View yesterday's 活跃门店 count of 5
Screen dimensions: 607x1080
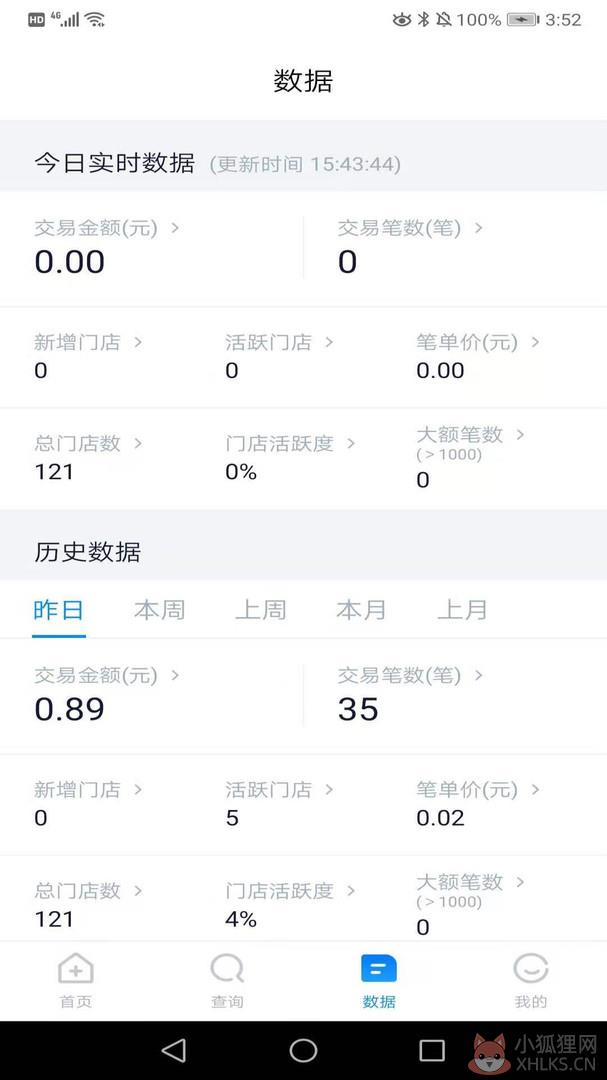point(279,803)
